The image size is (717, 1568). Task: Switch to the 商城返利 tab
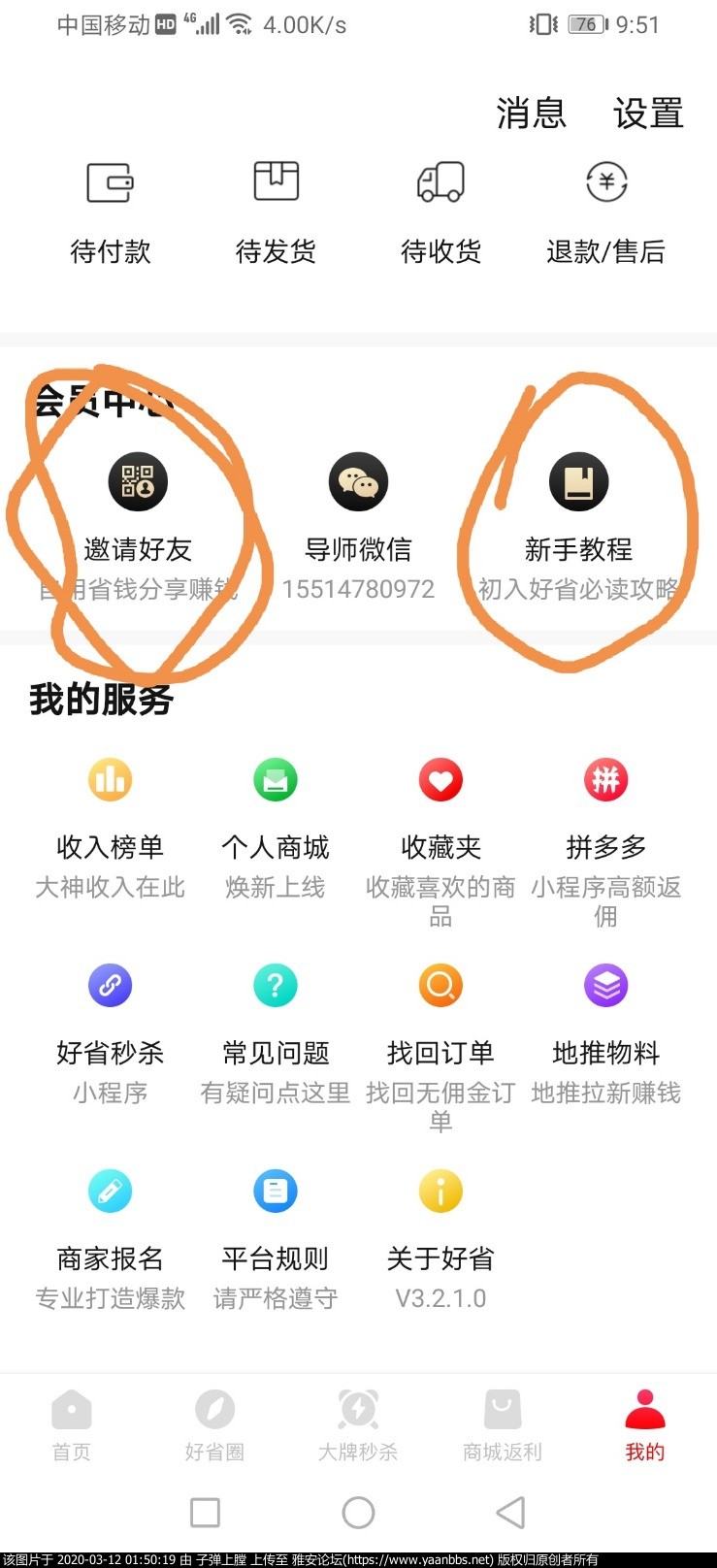coord(502,1424)
